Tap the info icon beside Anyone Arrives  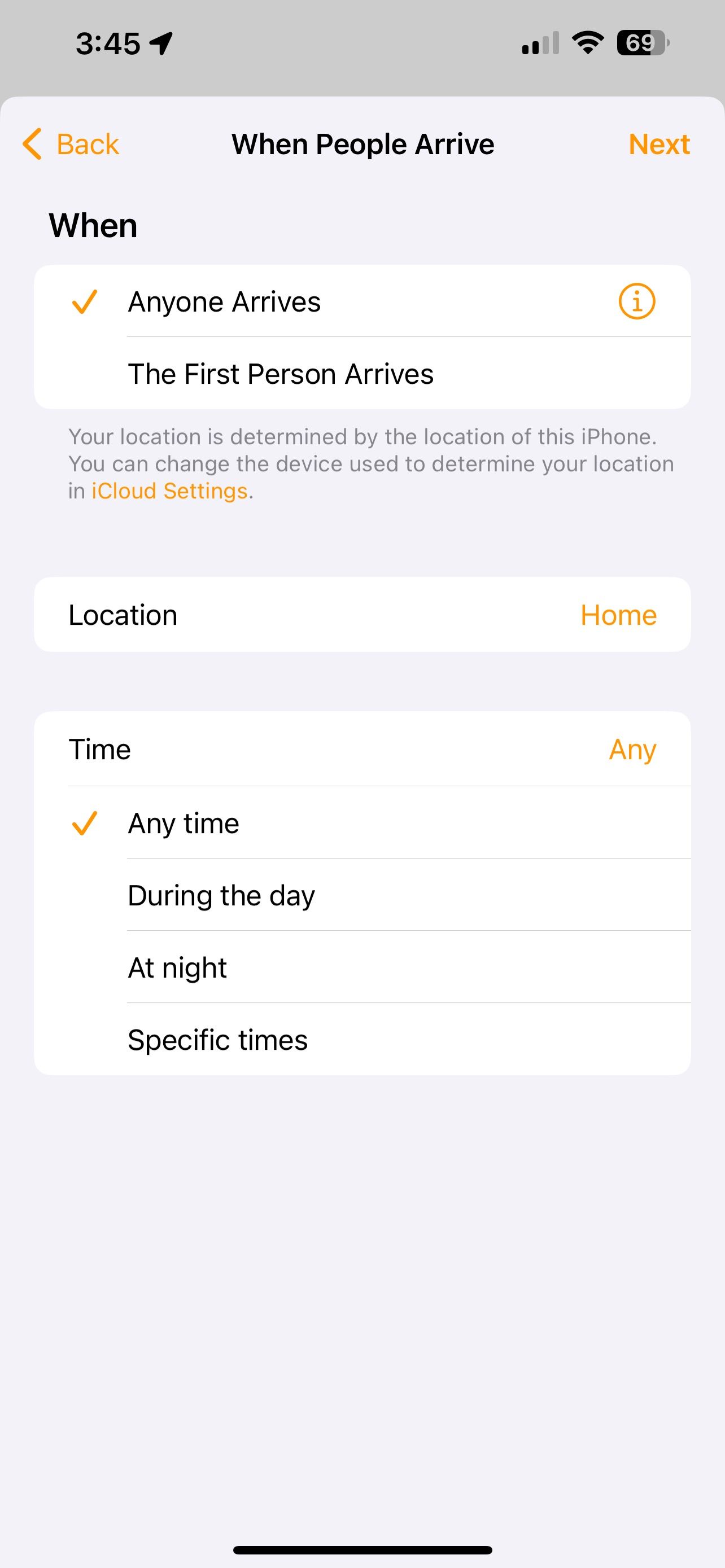point(636,301)
